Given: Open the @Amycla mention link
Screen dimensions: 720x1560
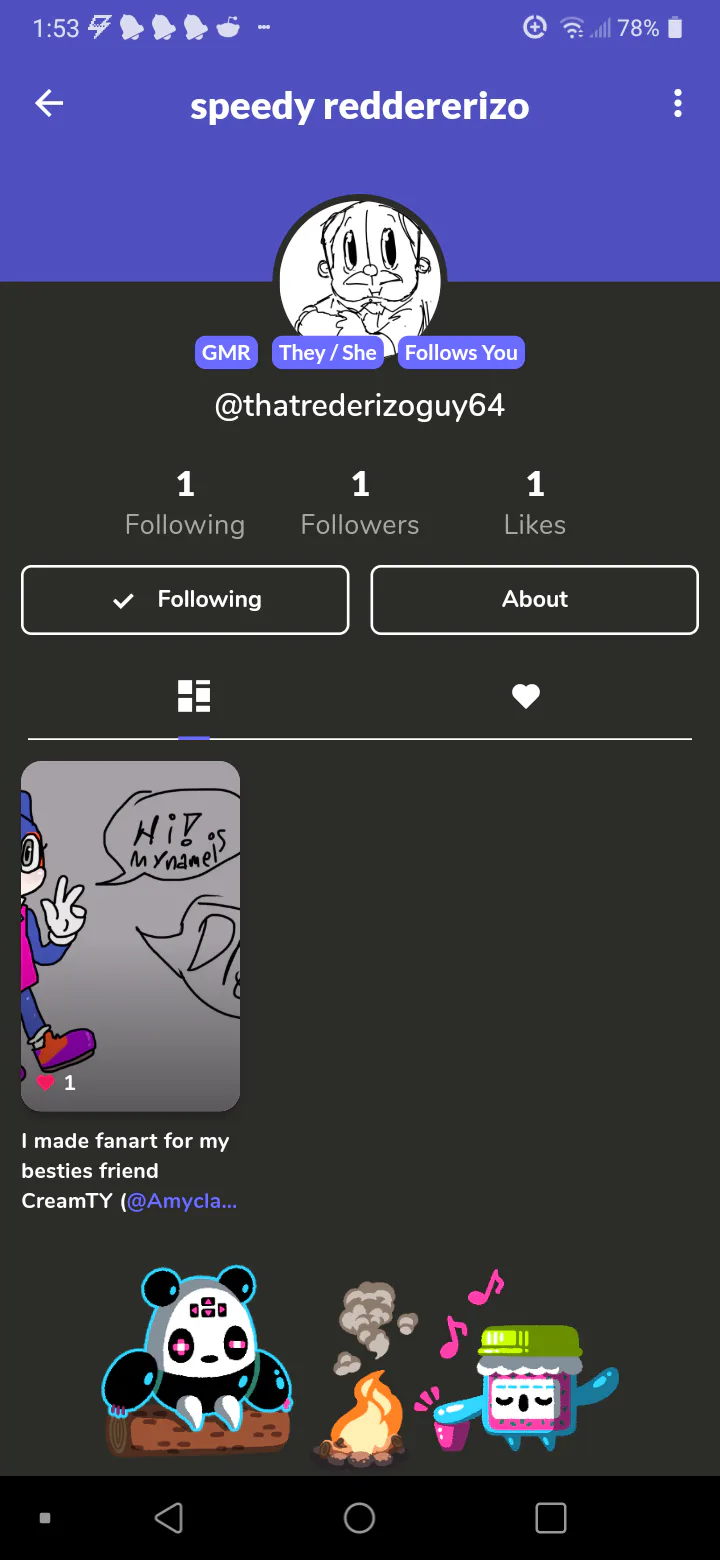Looking at the screenshot, I should 182,1201.
